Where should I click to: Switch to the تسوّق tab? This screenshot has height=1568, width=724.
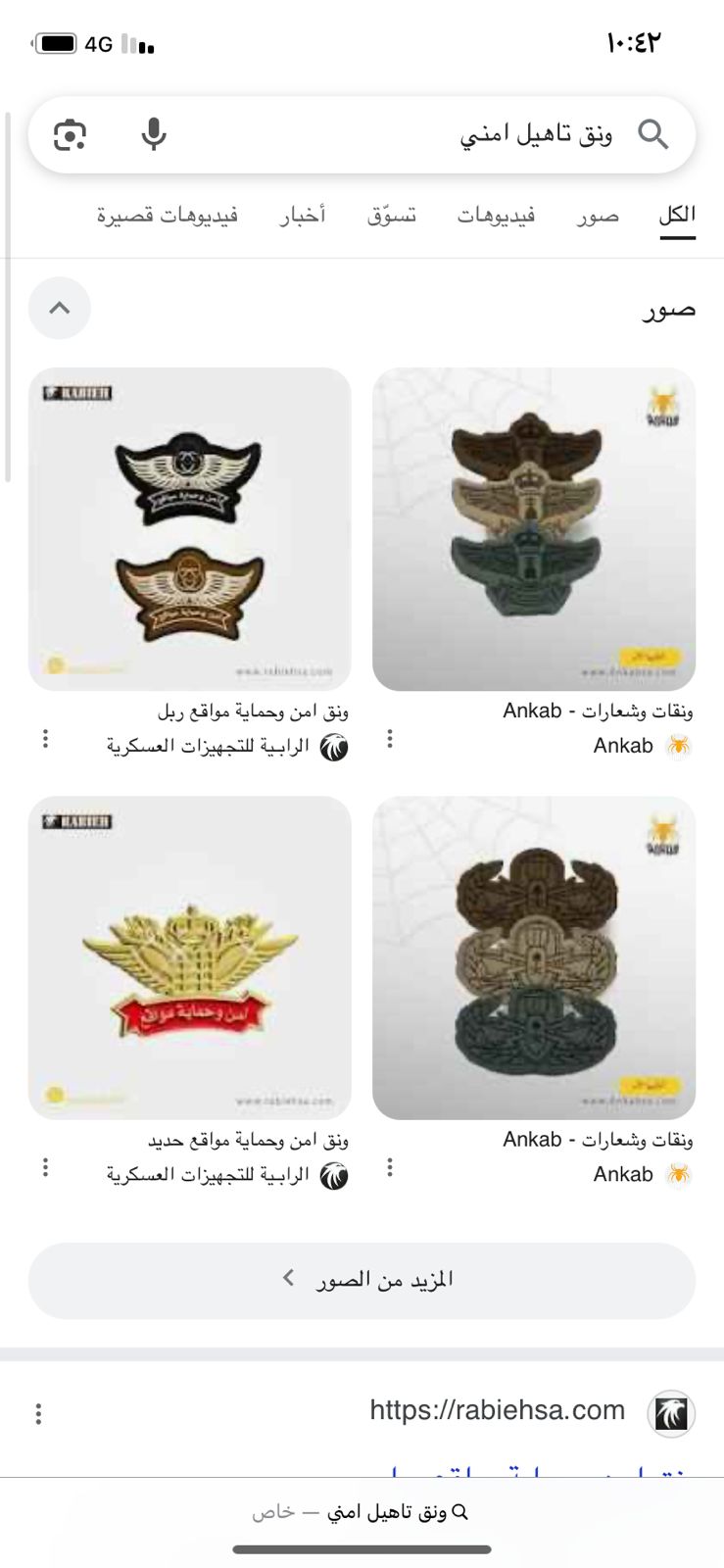click(392, 216)
